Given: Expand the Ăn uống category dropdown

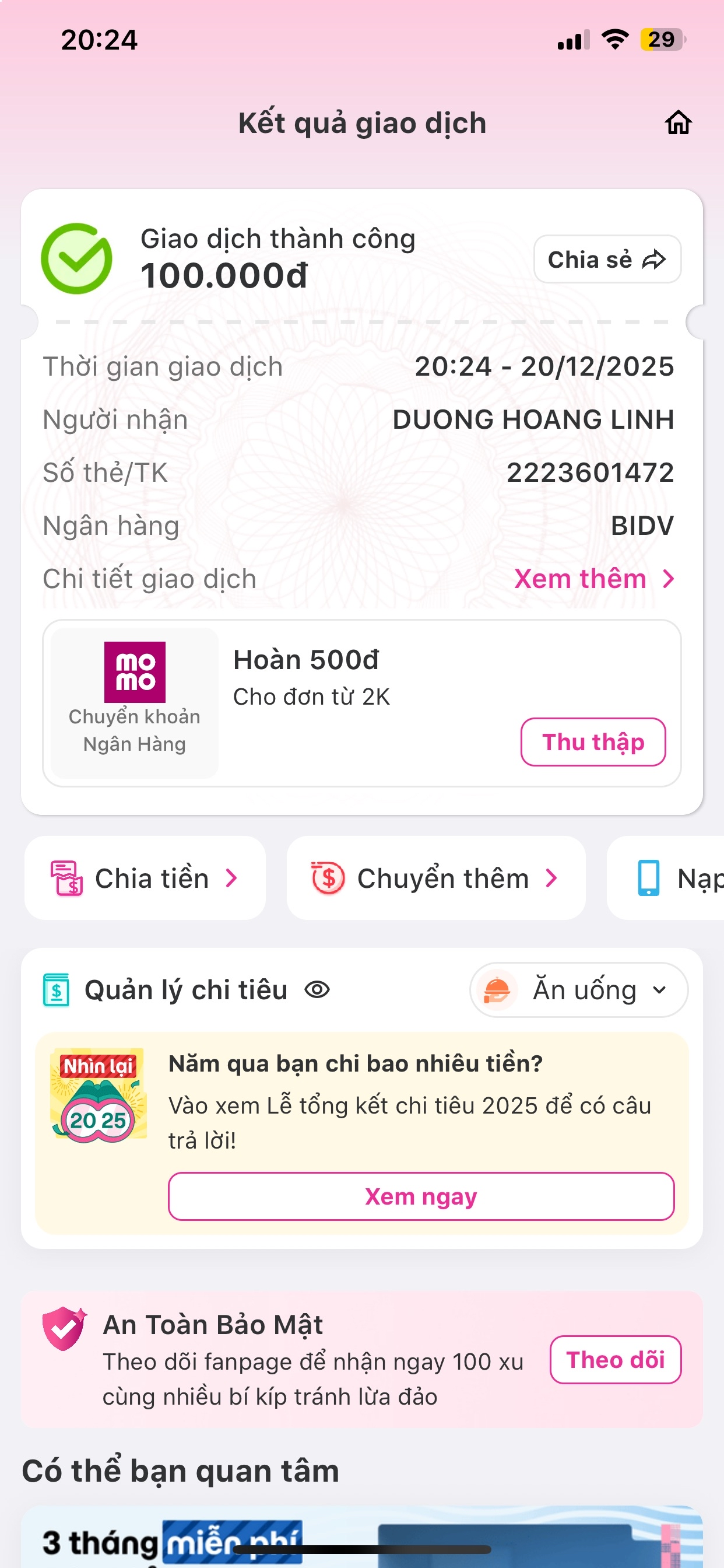Looking at the screenshot, I should [x=578, y=990].
